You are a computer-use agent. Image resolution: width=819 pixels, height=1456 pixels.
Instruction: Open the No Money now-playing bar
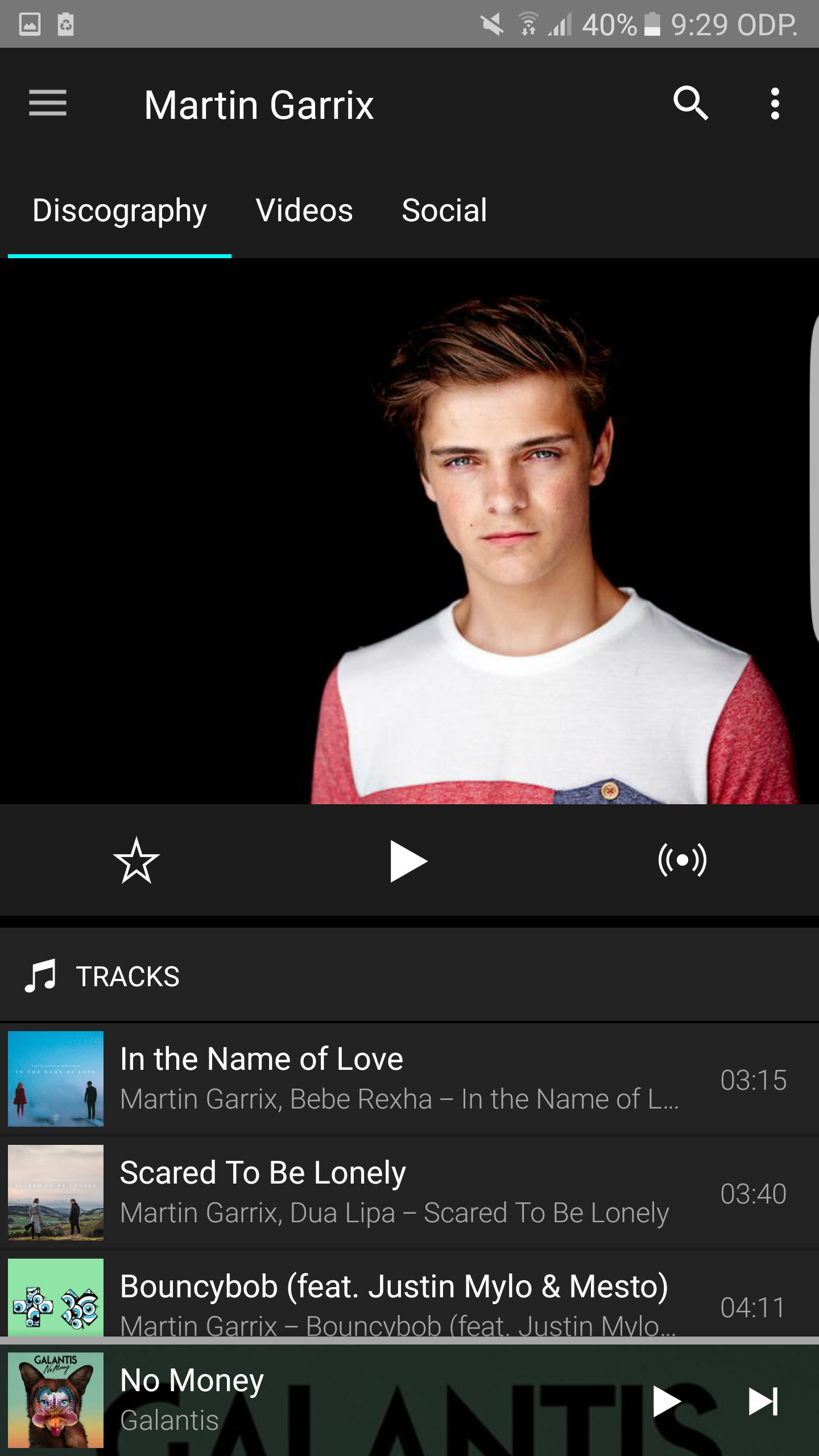(x=341, y=1400)
